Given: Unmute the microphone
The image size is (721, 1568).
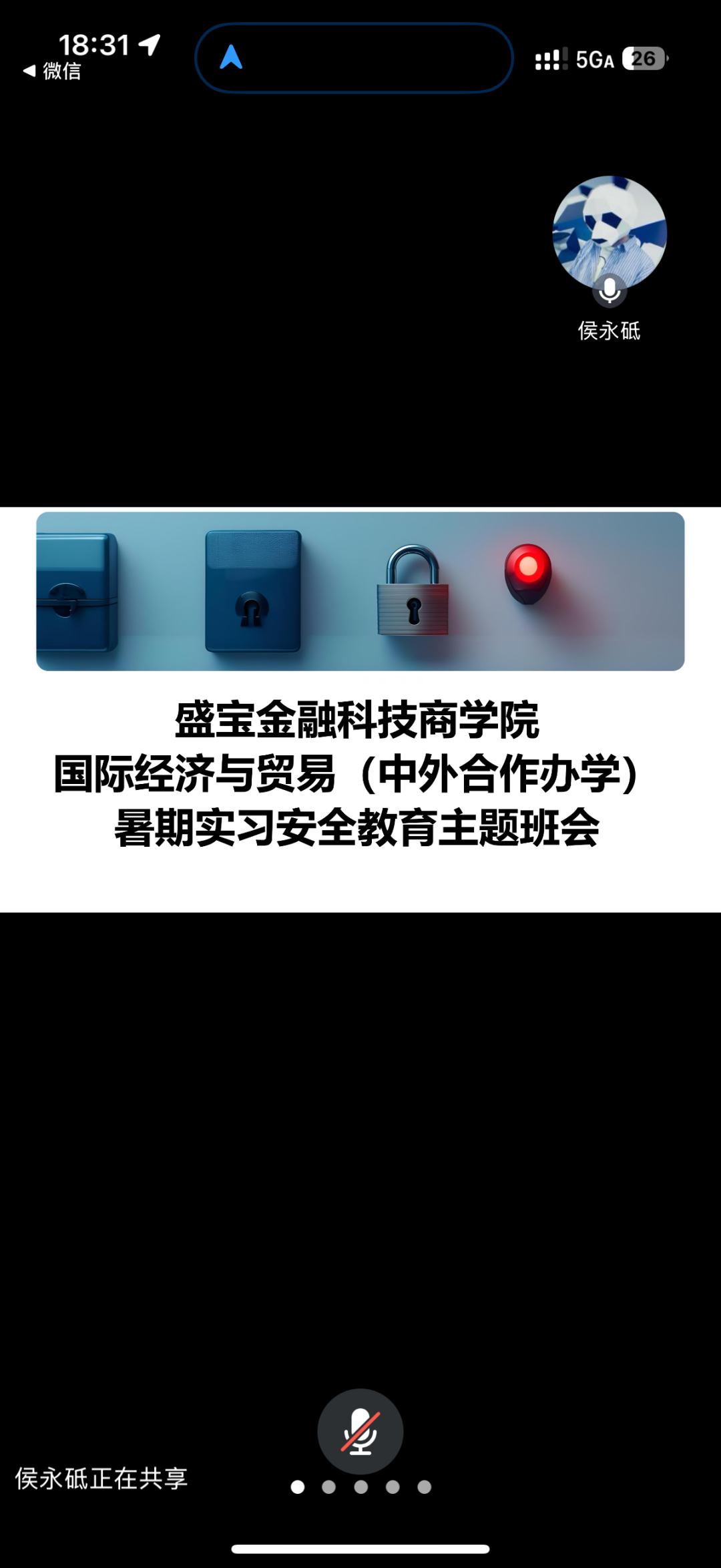Looking at the screenshot, I should (360, 1431).
